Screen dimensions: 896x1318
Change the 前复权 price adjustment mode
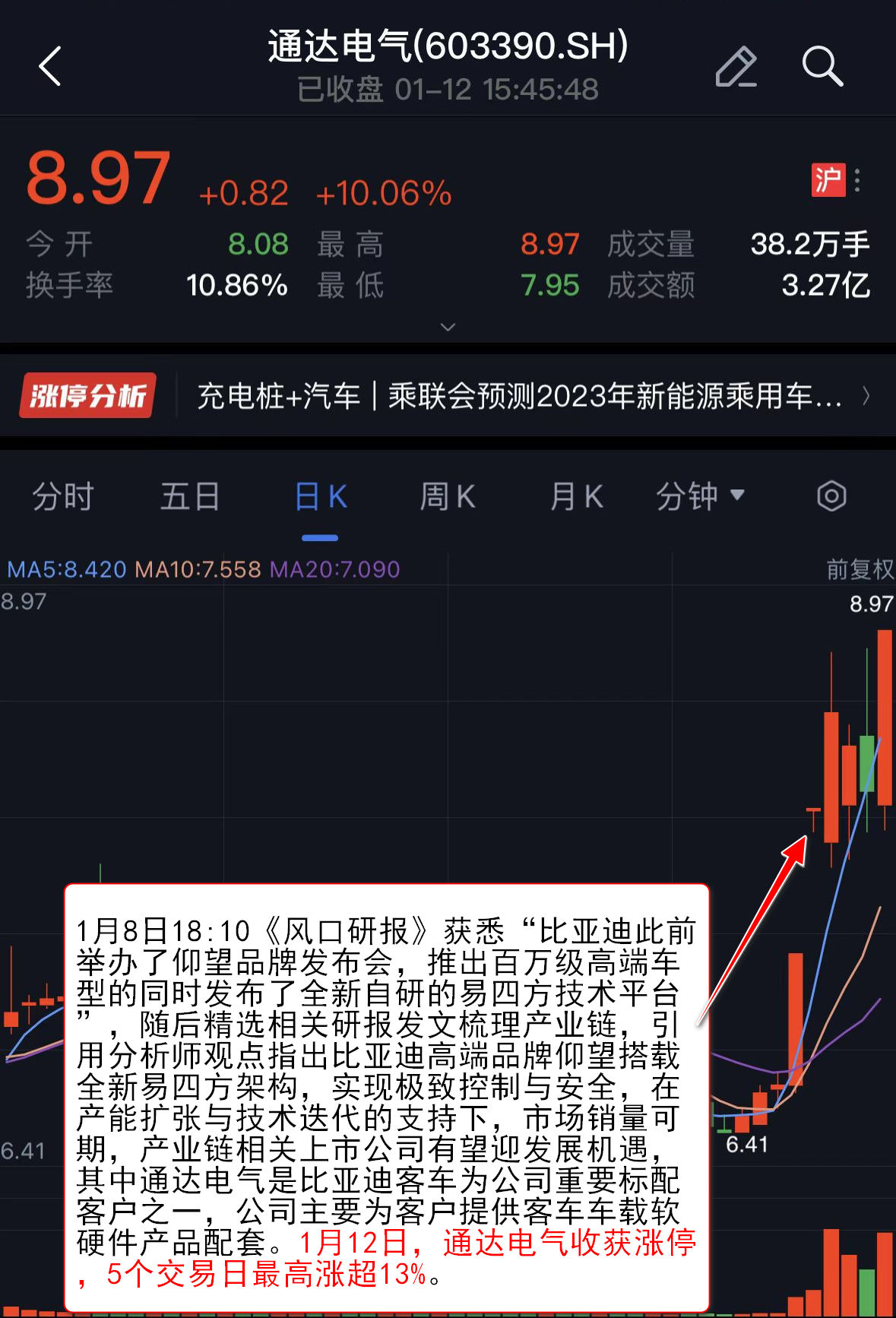(x=860, y=569)
